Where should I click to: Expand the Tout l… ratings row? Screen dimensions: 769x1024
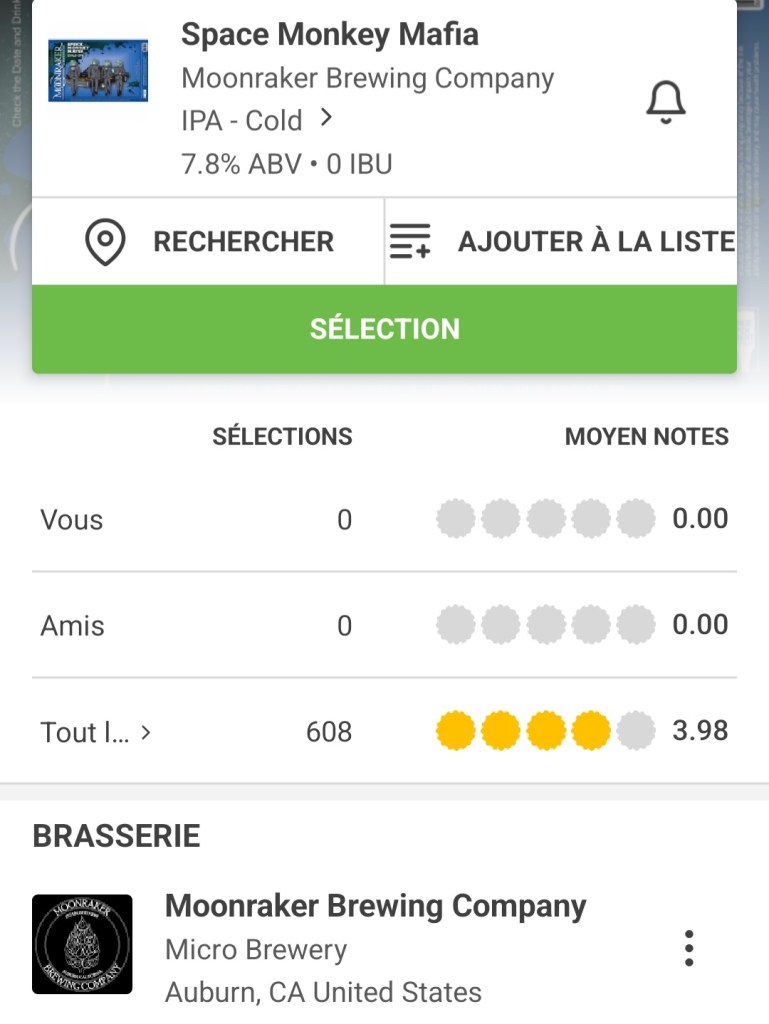click(x=95, y=732)
